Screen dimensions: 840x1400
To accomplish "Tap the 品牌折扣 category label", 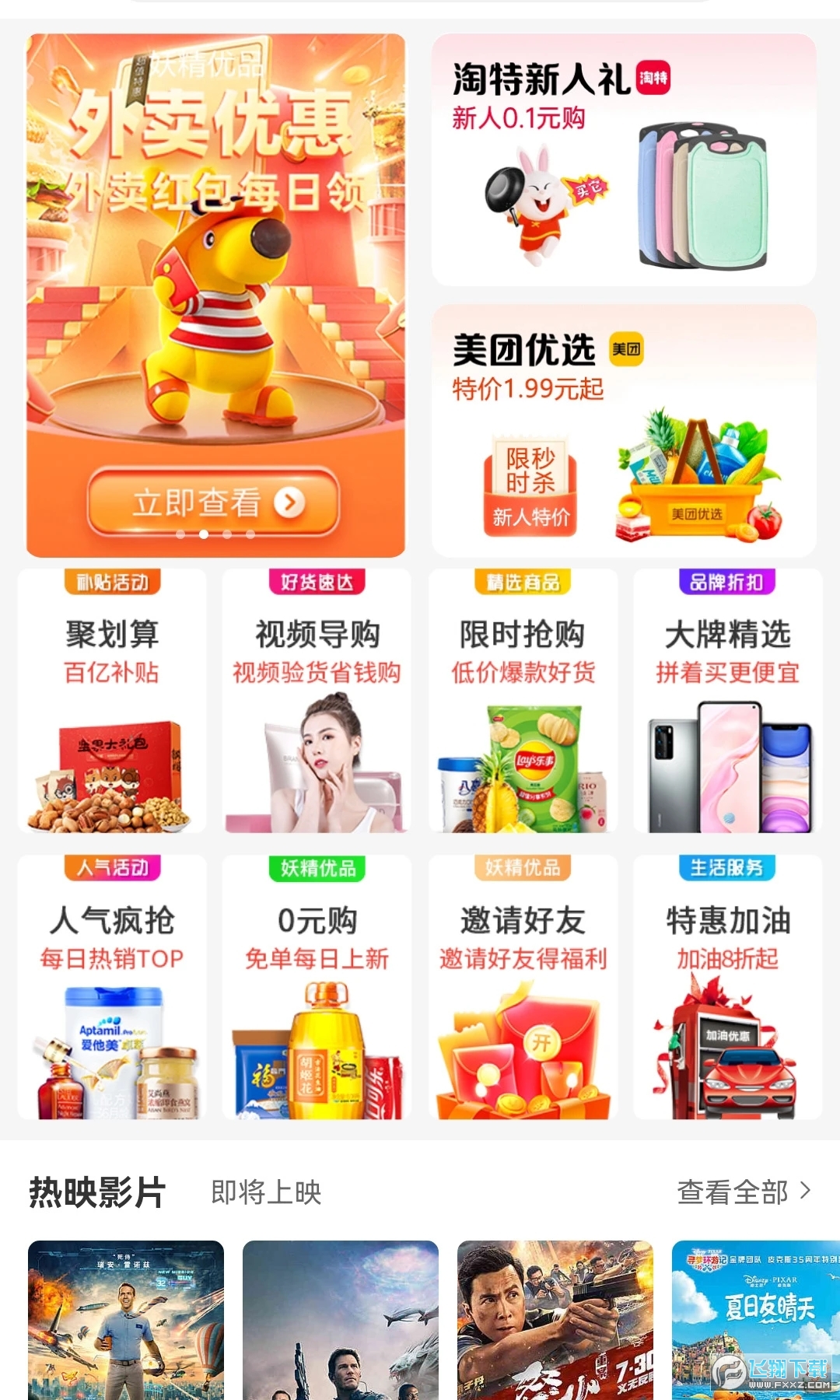I will point(728,581).
